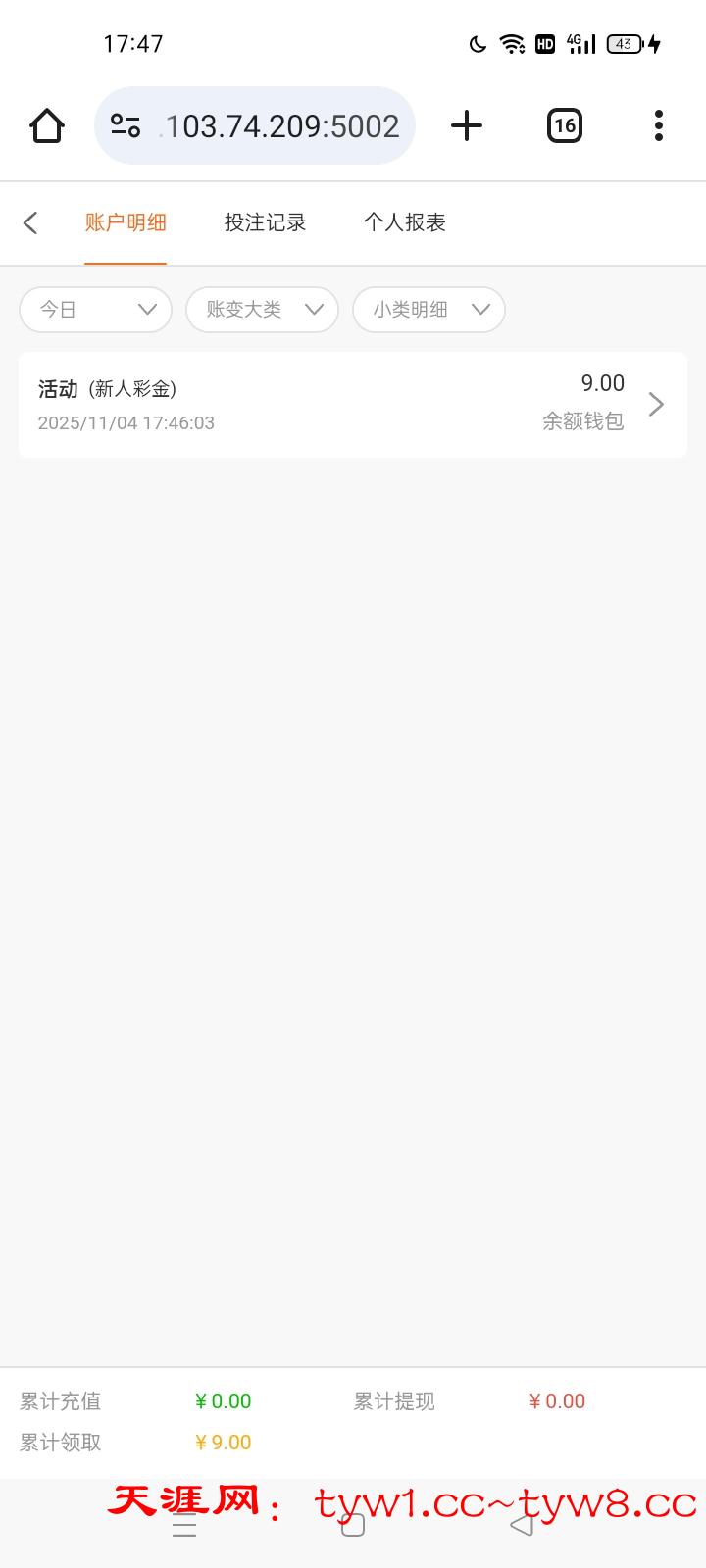Open the 活动 (新人彩金) transaction record

(353, 404)
